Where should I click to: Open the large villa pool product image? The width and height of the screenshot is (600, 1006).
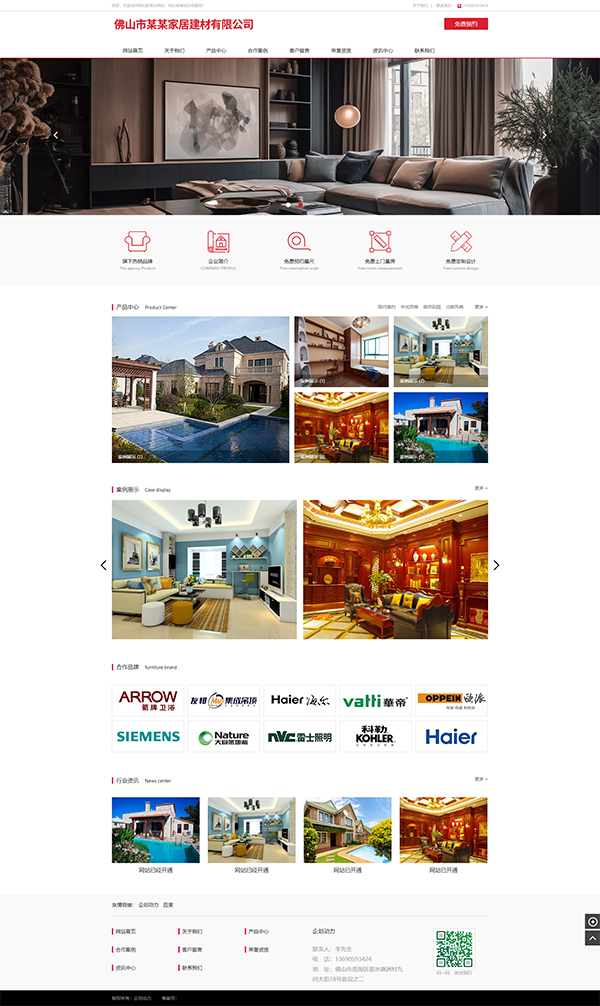pos(201,389)
